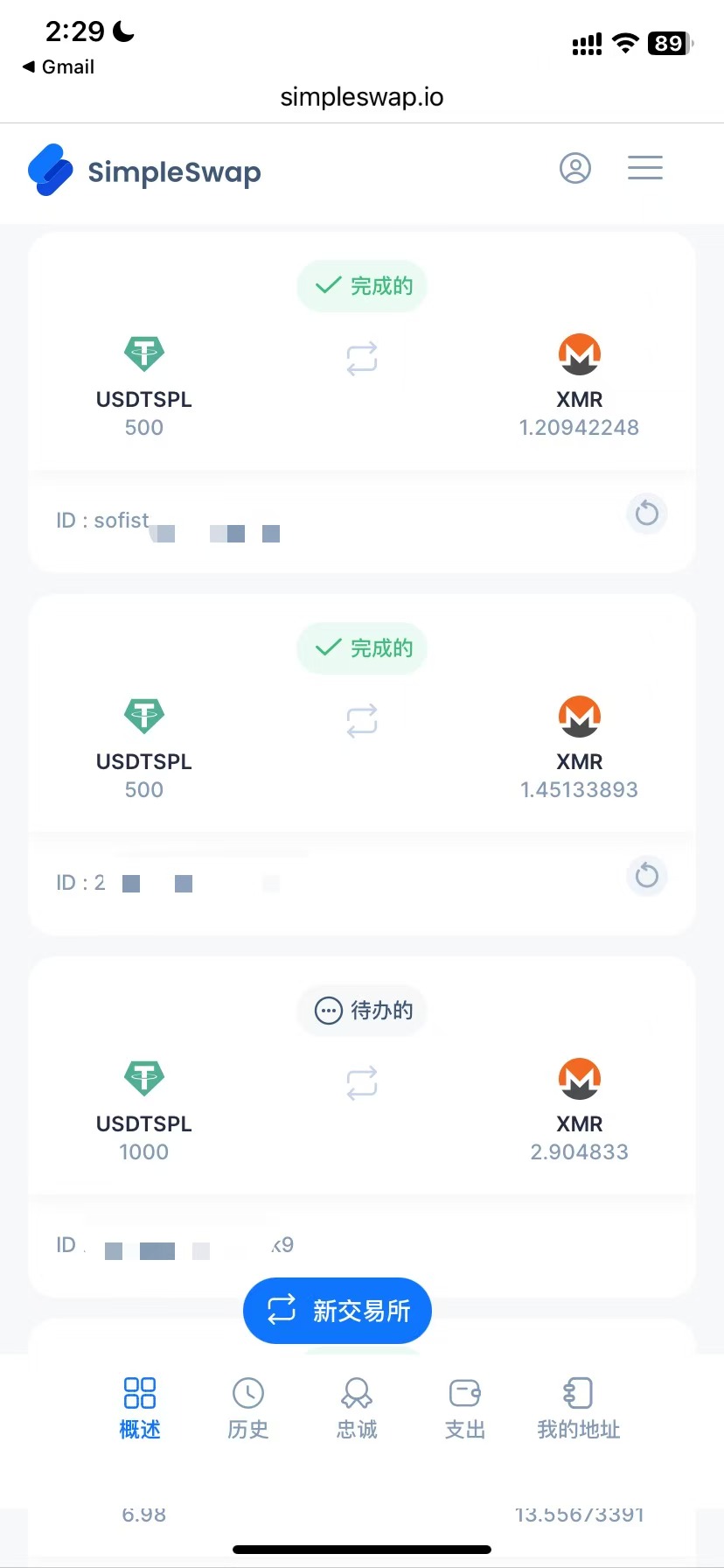
Task: Open the account profile icon
Action: (575, 168)
